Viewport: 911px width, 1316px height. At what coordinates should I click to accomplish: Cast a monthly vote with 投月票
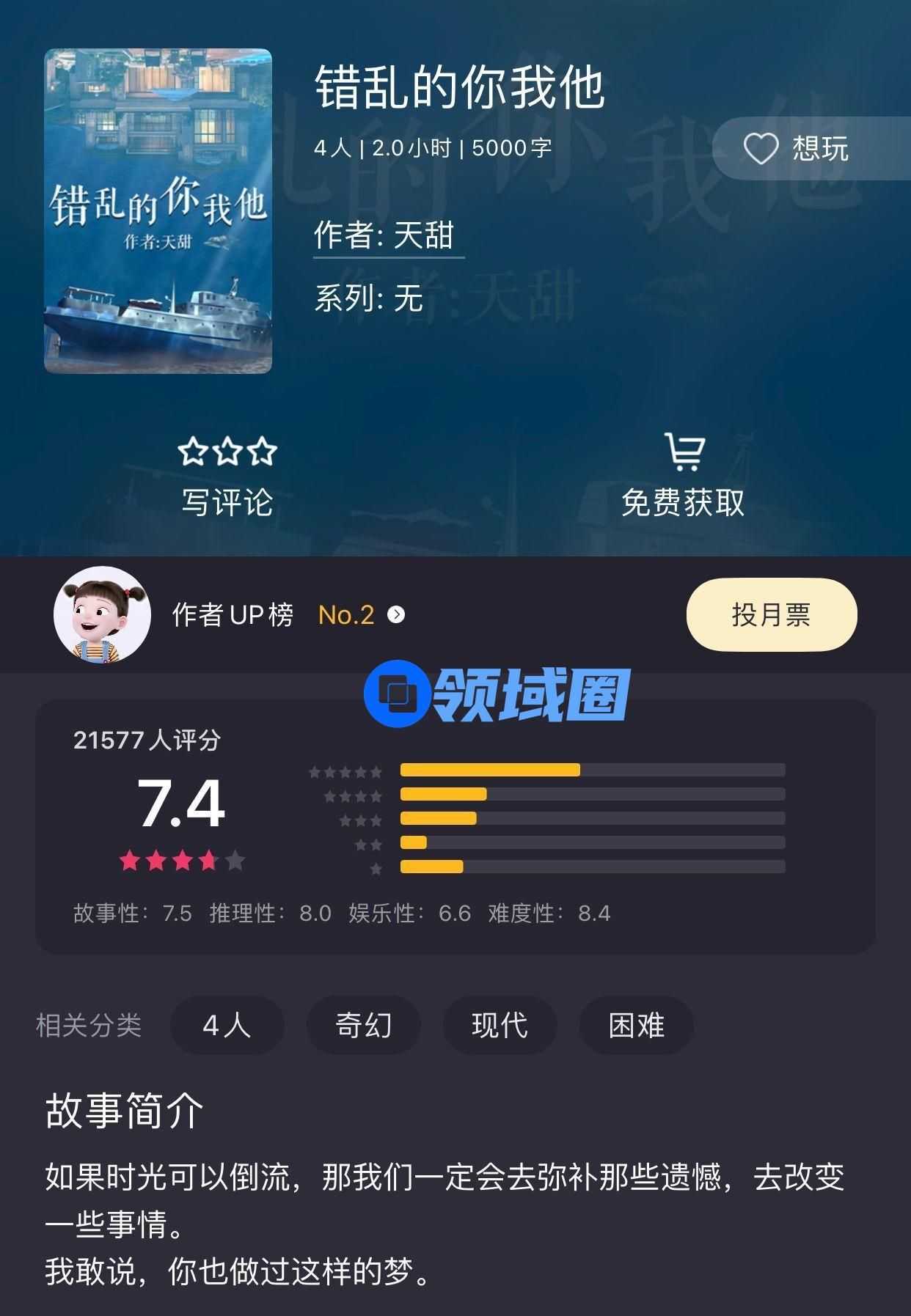(771, 614)
